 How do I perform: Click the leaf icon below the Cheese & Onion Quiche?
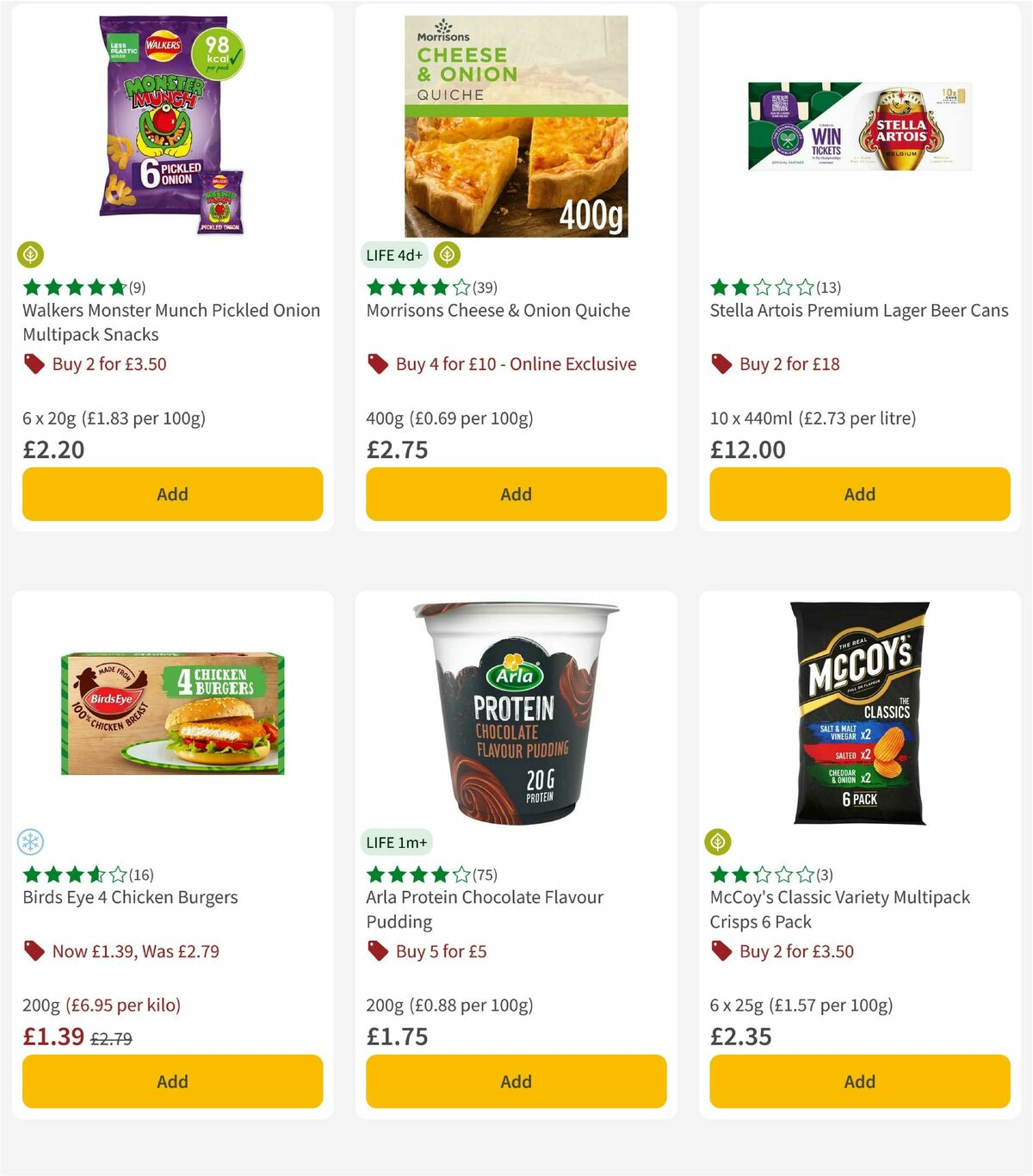tap(447, 255)
